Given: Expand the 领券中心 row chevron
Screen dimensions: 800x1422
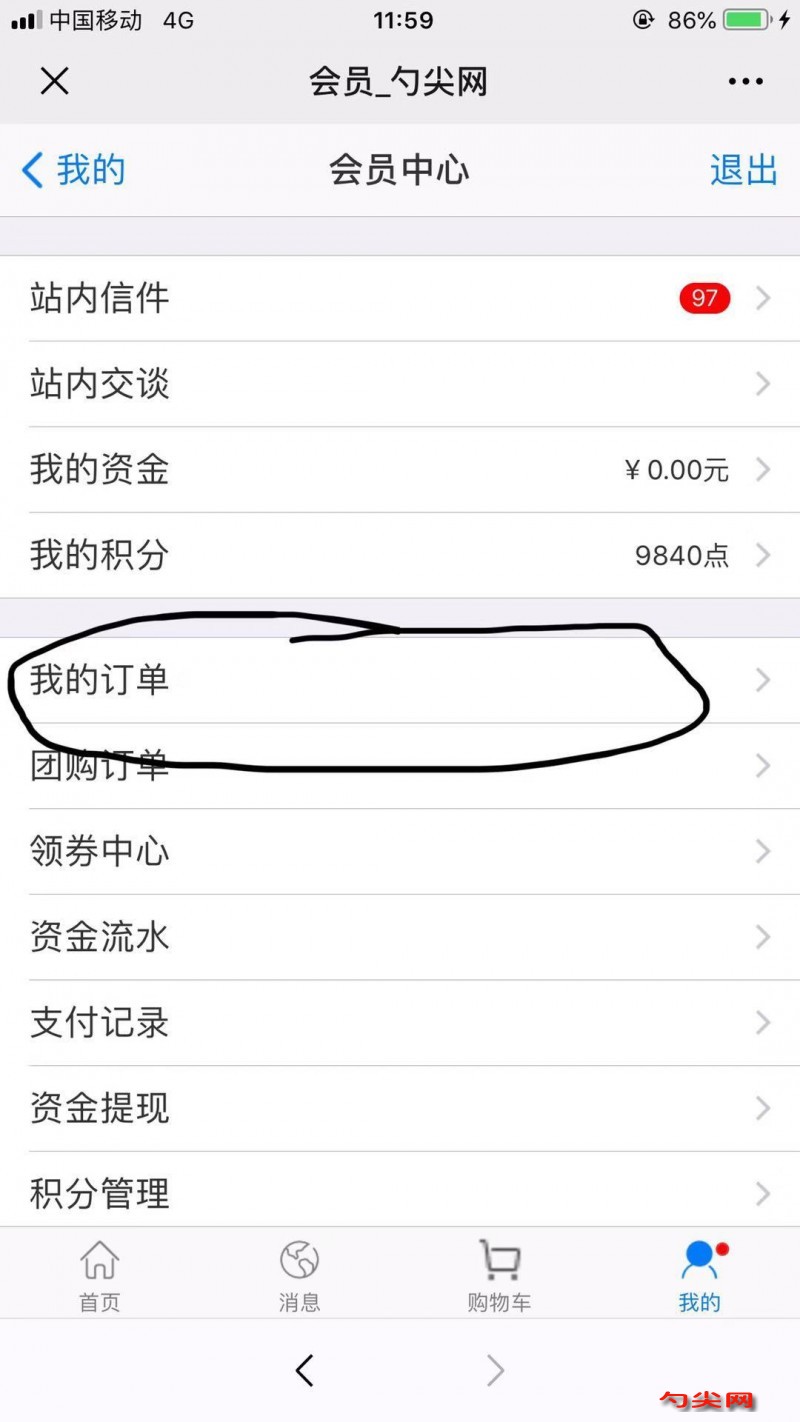Looking at the screenshot, I should (763, 851).
